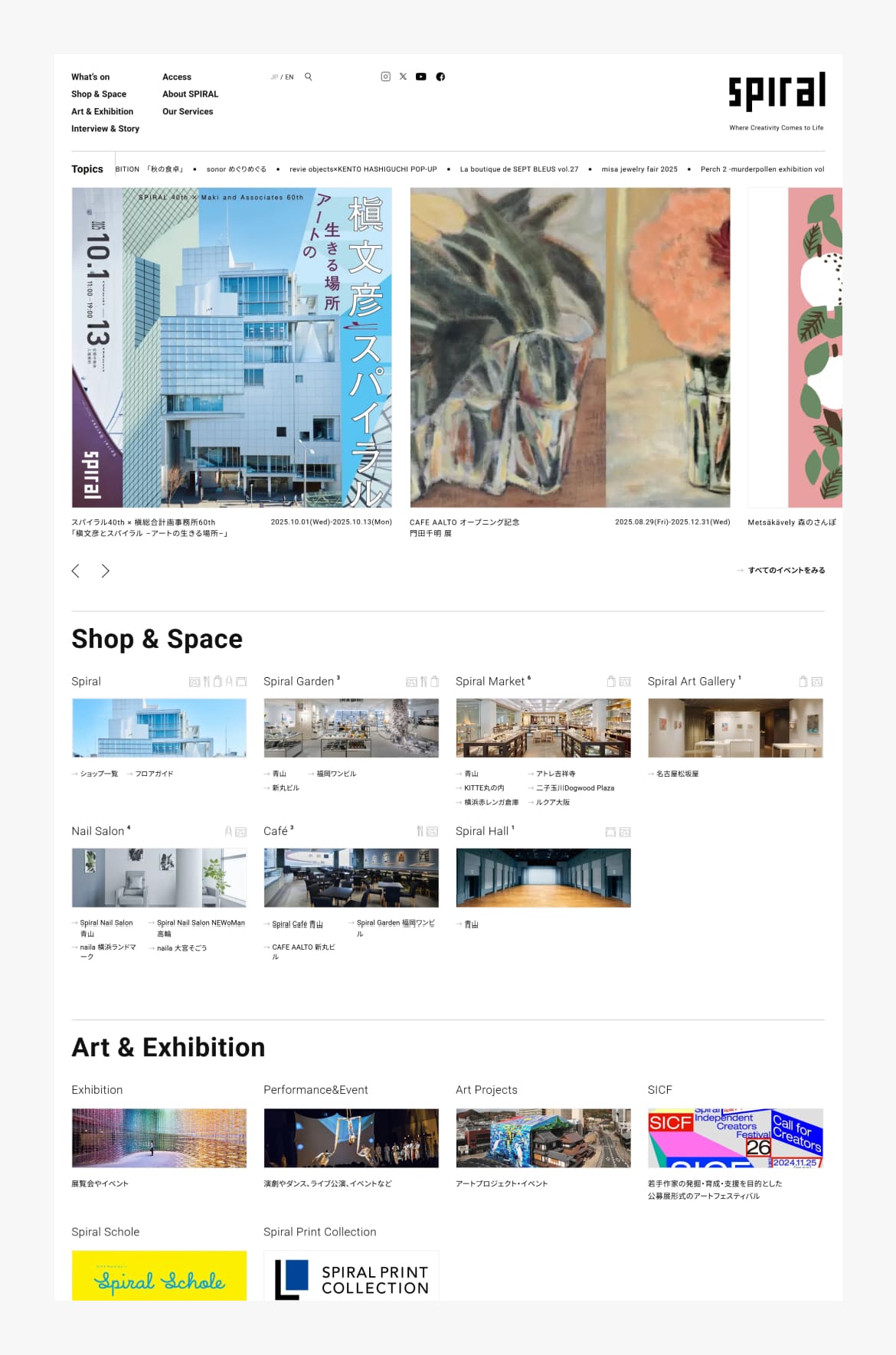Open Interview & Story section
This screenshot has height=1355, width=896.
105,129
